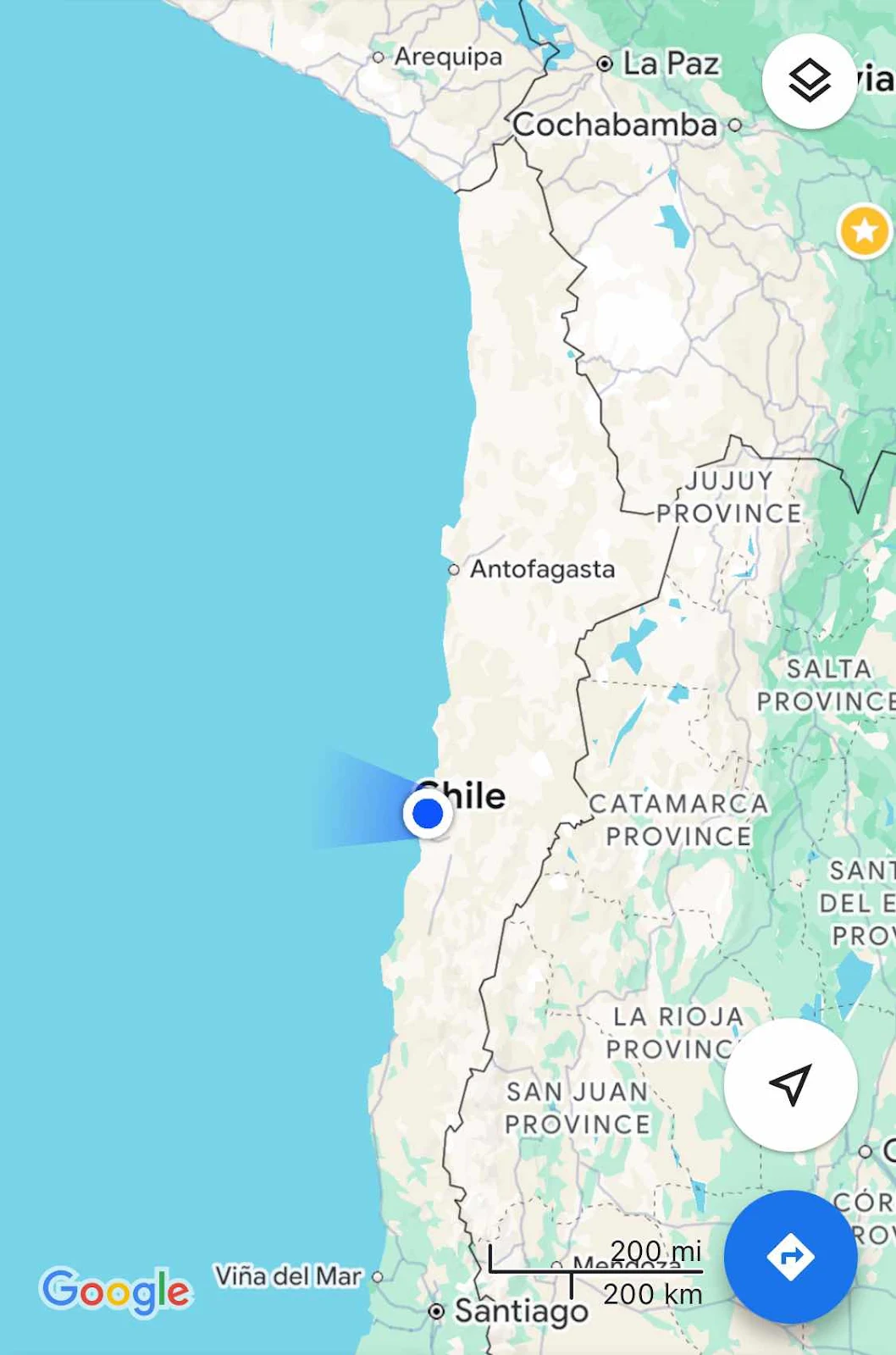Open the map layers selector
Screen dimensions: 896x1355
click(809, 81)
